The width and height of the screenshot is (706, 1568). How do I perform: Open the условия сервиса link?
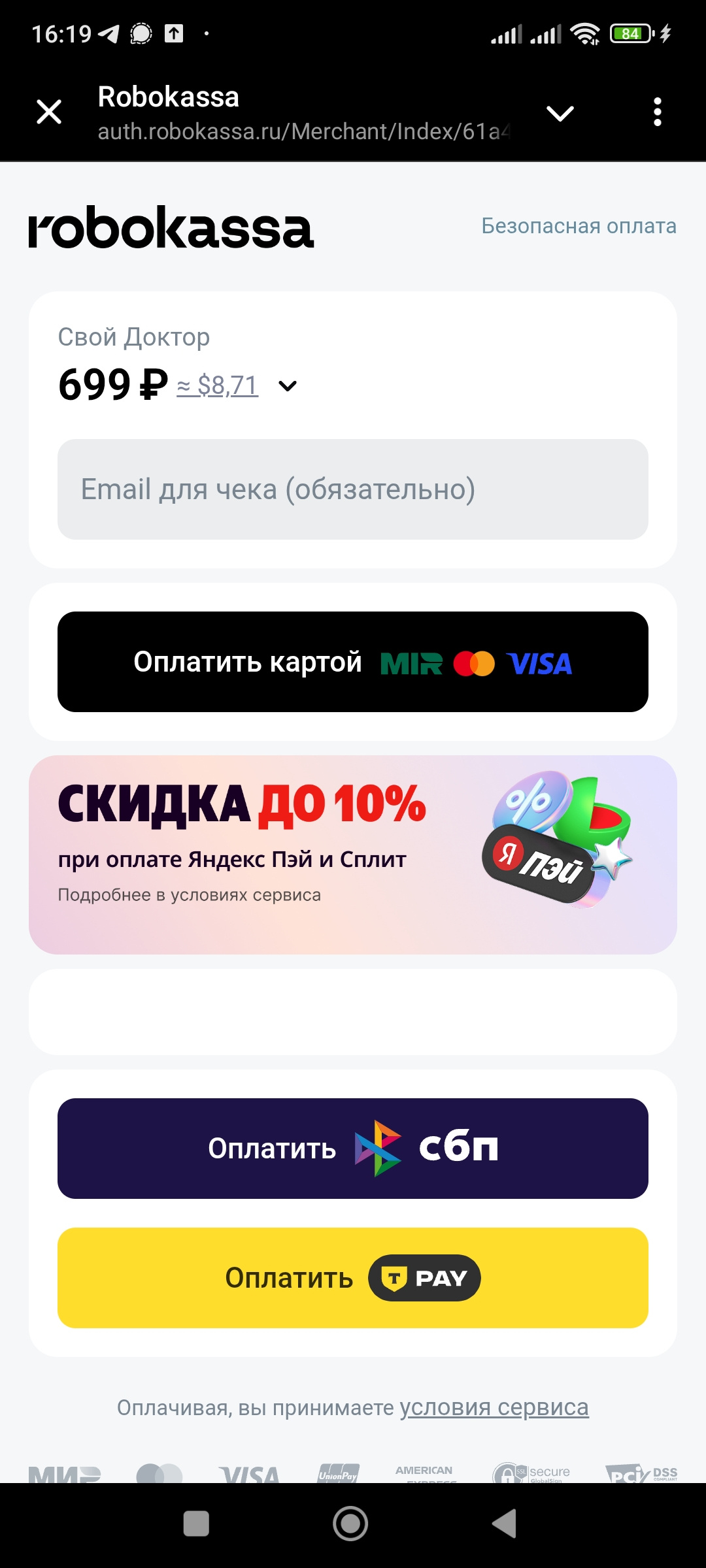[x=494, y=1407]
